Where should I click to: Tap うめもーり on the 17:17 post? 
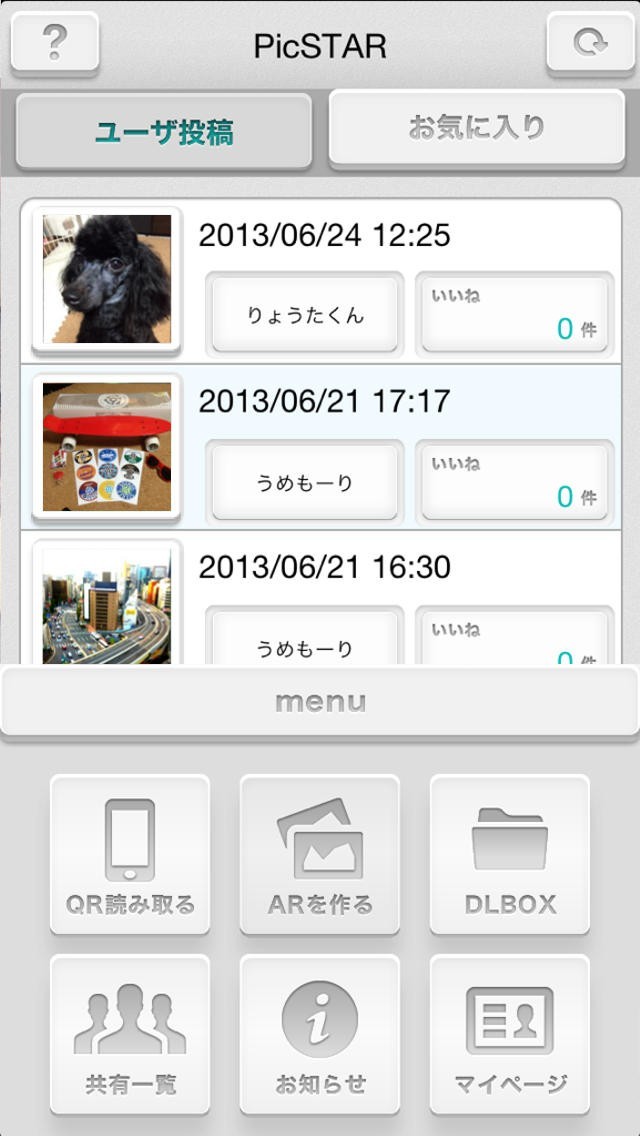305,482
